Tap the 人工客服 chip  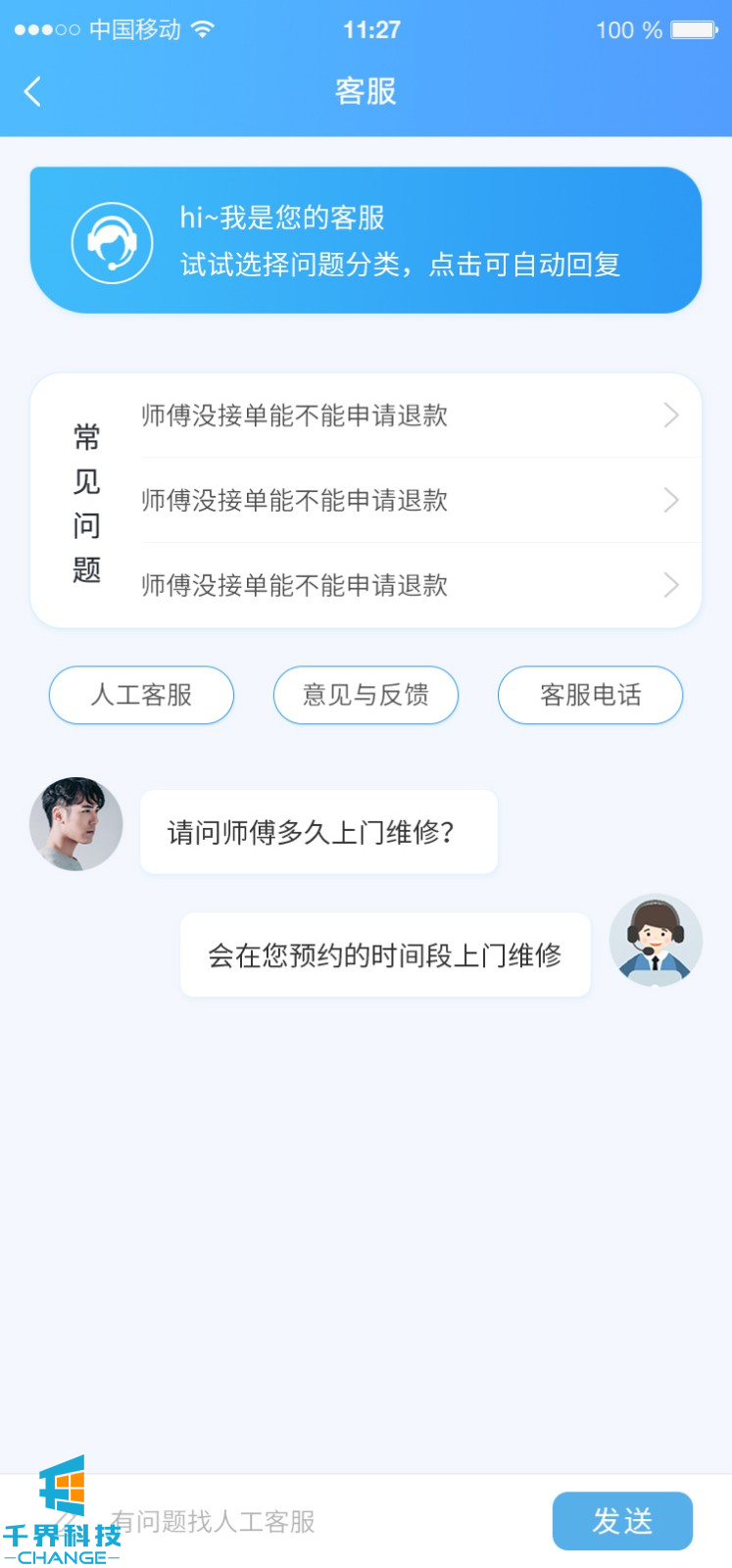(x=141, y=695)
